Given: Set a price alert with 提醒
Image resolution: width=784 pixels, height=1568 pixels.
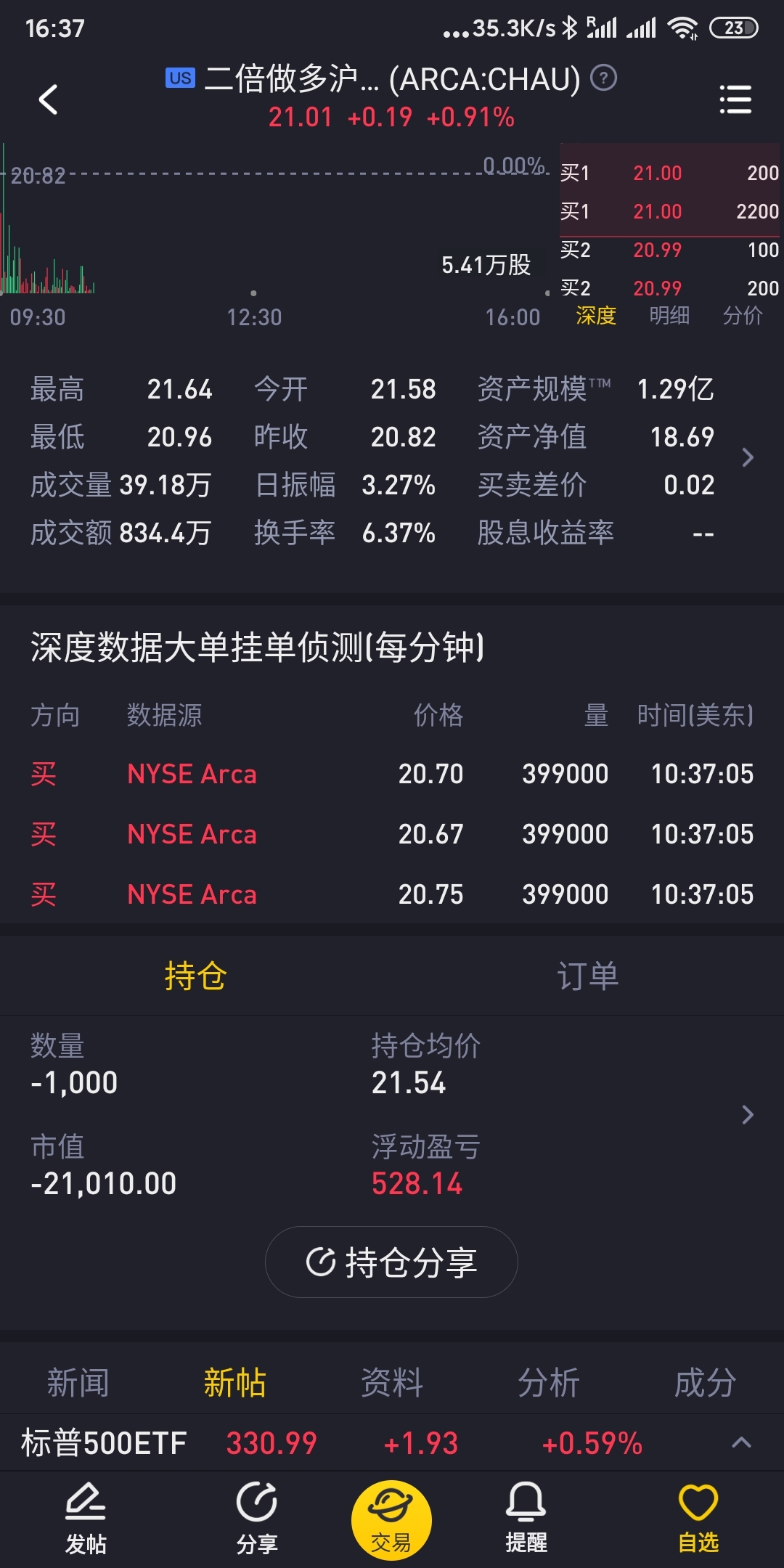Looking at the screenshot, I should 526,1519.
